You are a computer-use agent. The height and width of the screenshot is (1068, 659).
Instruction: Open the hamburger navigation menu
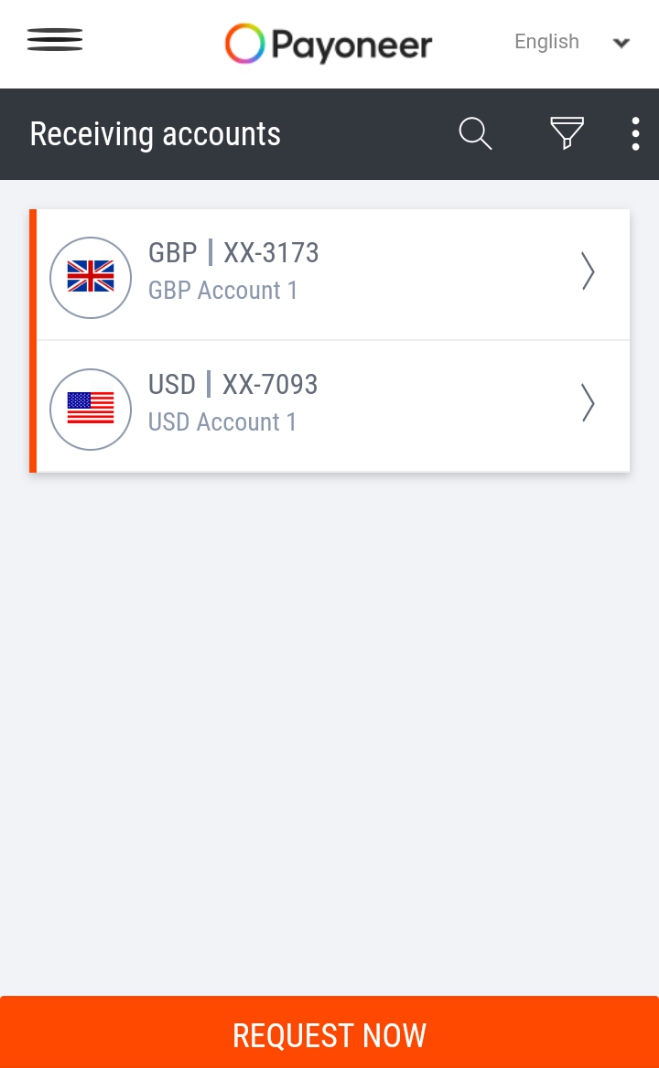pyautogui.click(x=55, y=40)
